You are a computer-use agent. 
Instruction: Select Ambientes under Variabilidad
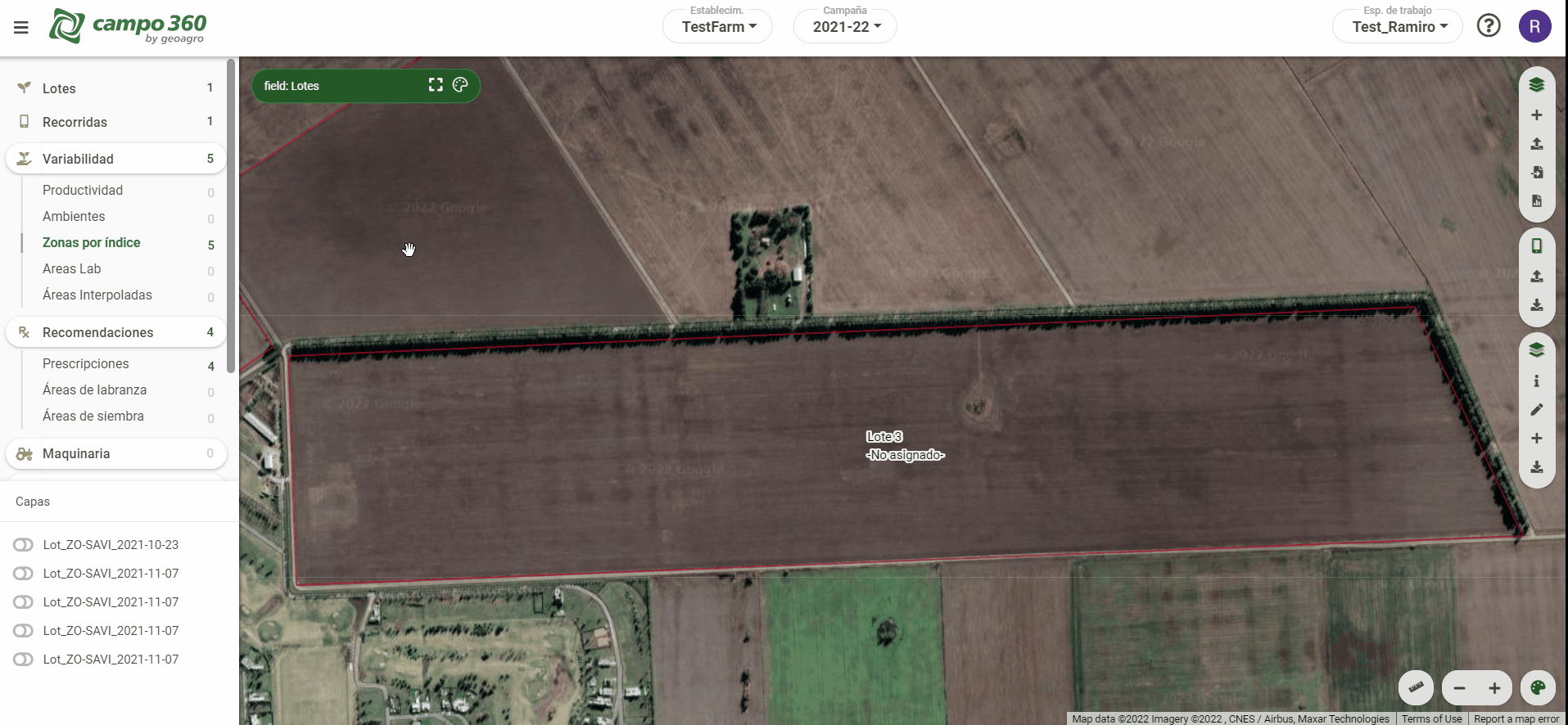click(x=74, y=216)
